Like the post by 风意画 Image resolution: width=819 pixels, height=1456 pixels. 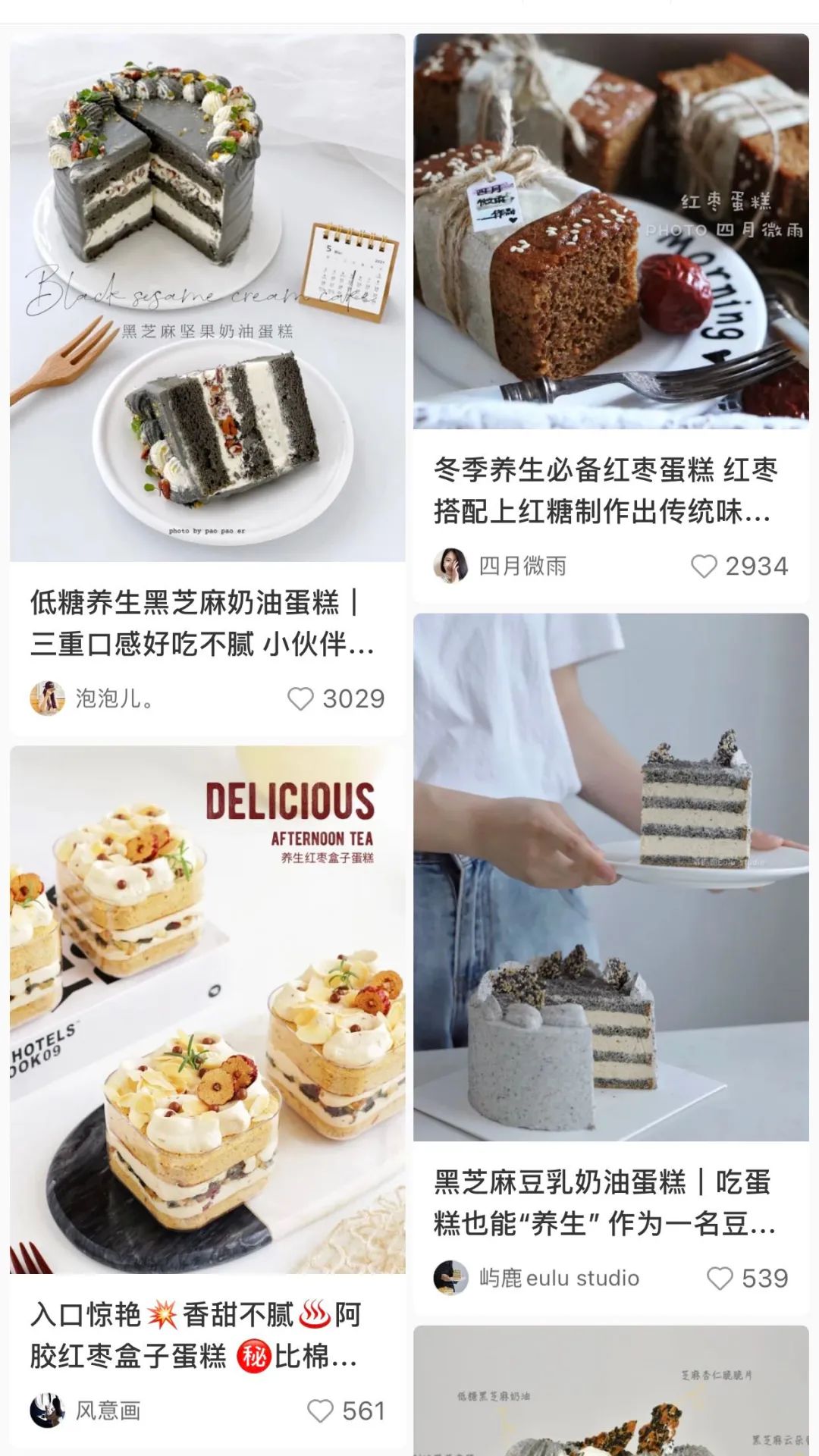tap(320, 1410)
